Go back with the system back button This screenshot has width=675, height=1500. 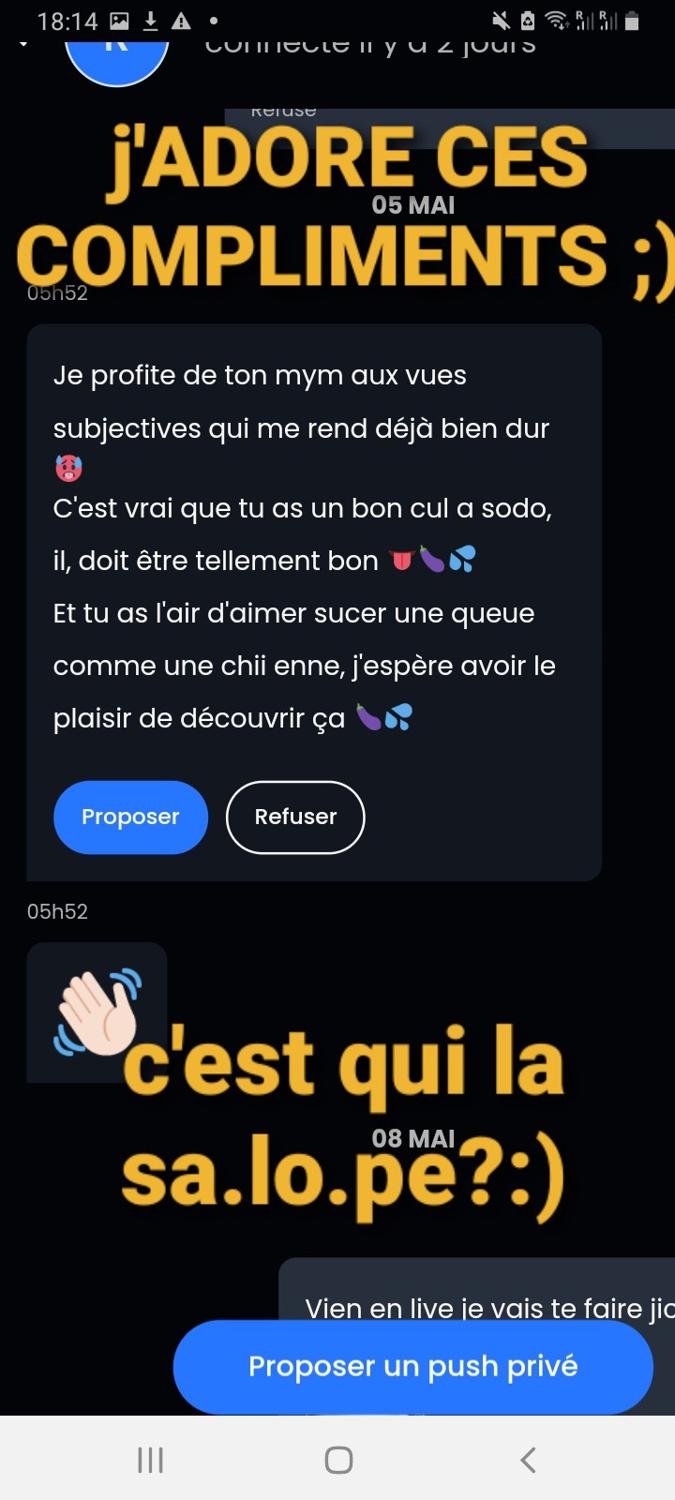point(528,1460)
